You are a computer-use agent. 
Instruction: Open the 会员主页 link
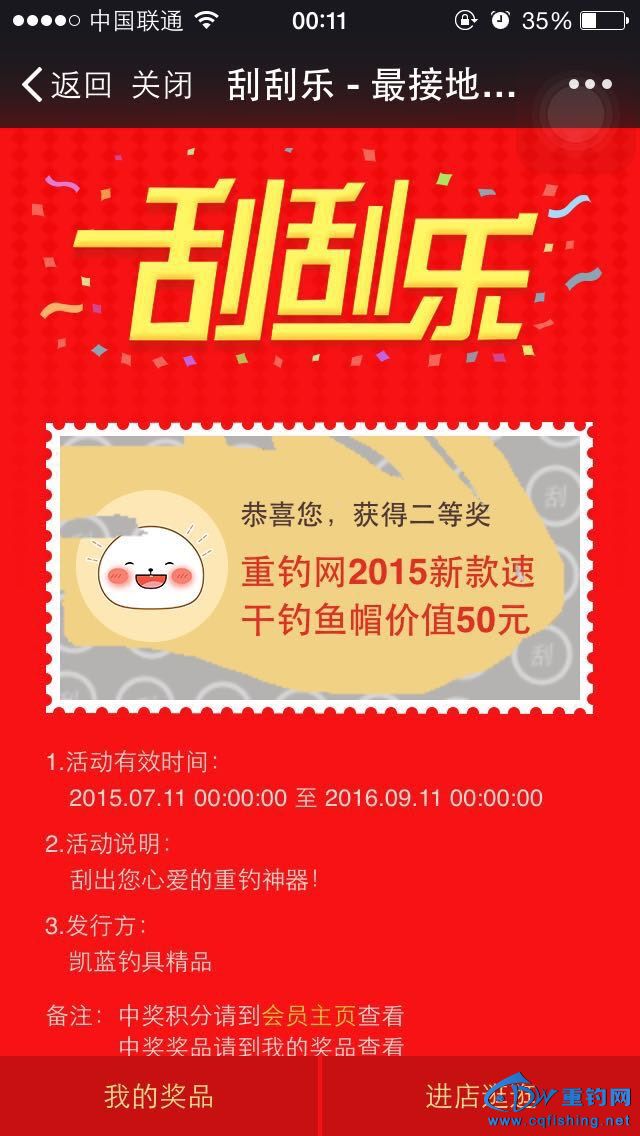308,1016
